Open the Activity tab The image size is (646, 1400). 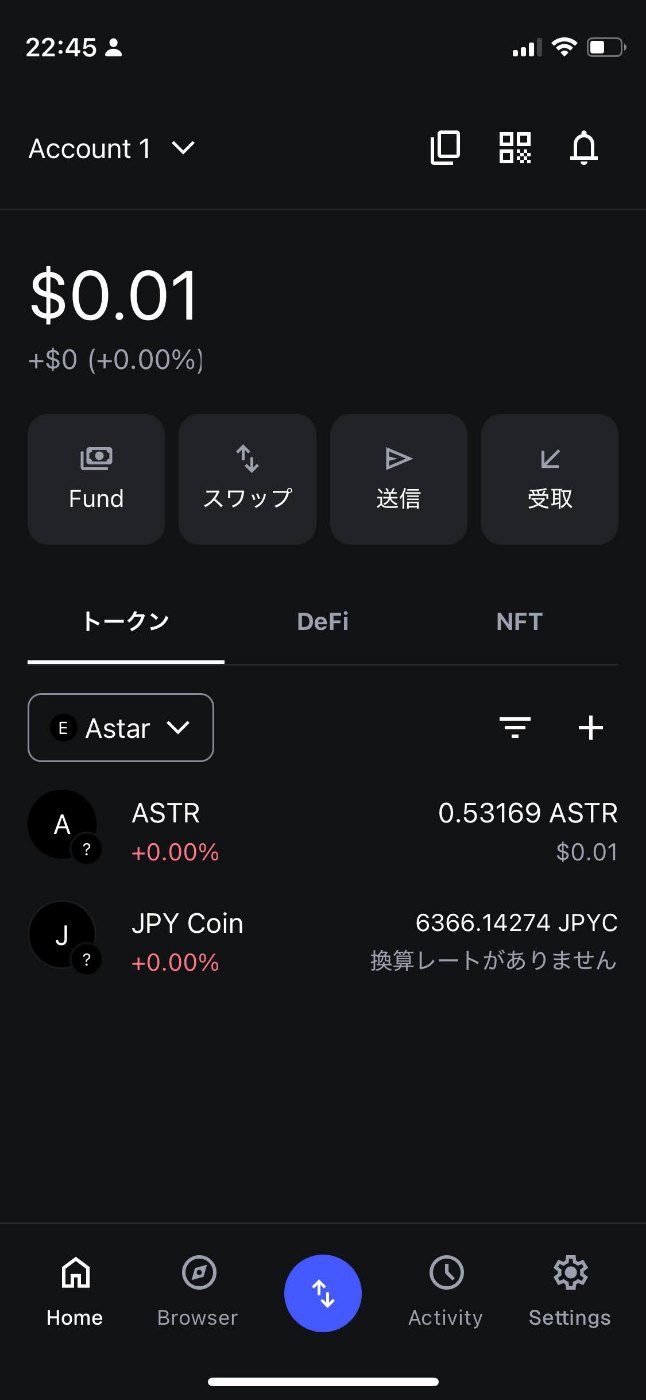click(x=445, y=1290)
